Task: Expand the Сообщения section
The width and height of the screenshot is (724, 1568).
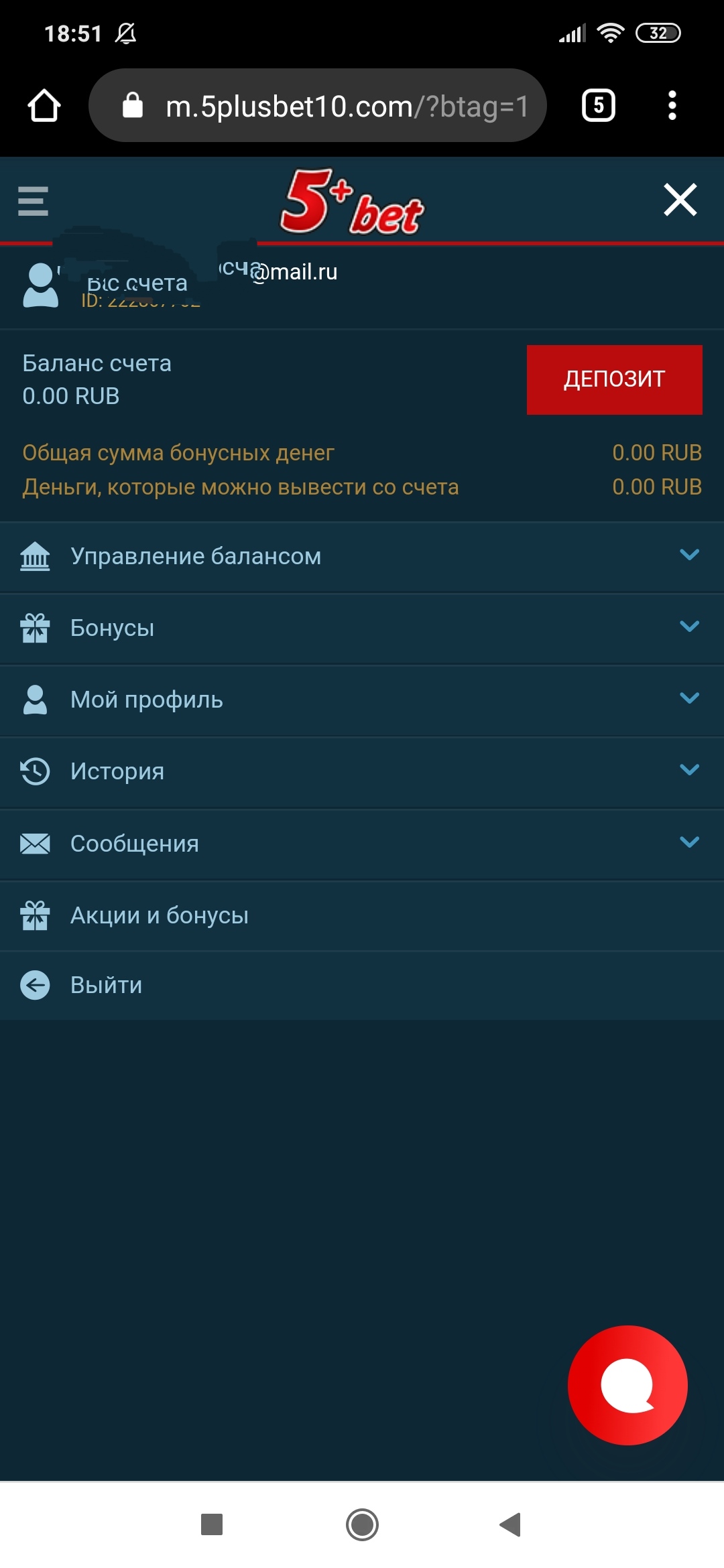Action: [362, 844]
